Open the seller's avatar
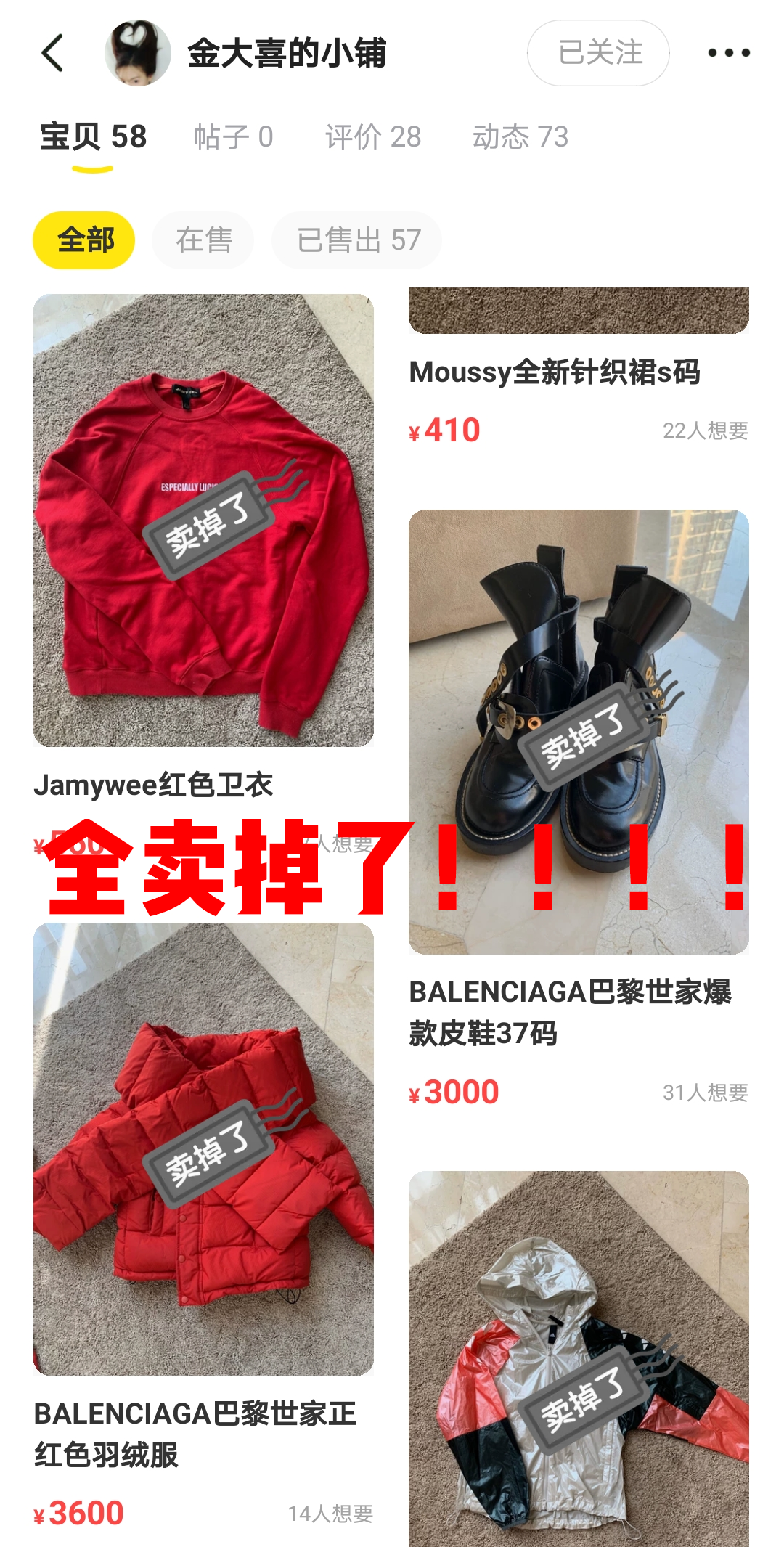 coord(137,53)
